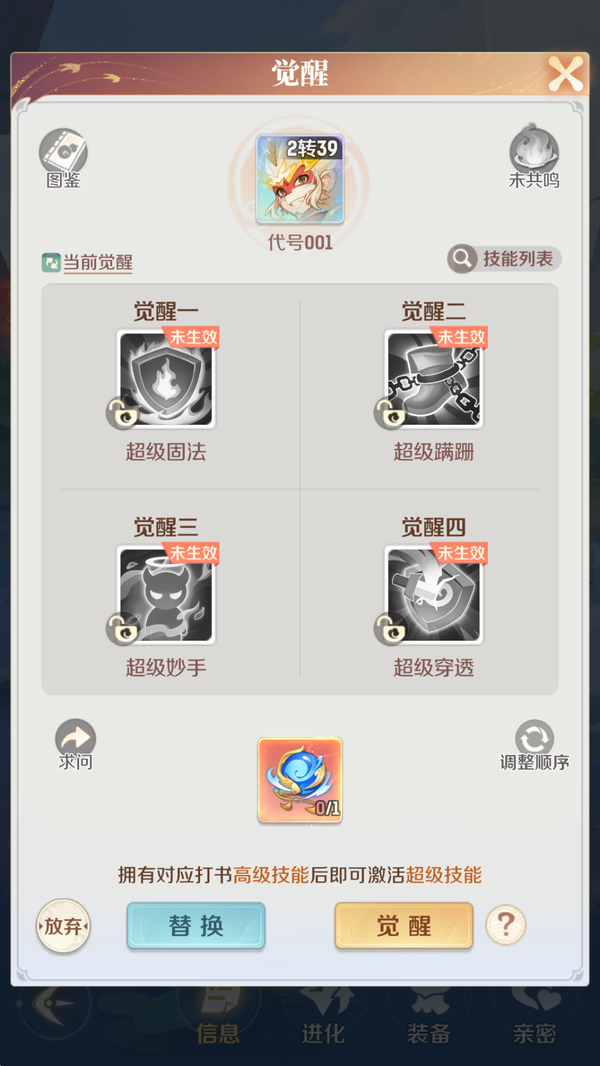Select the 代号001 pet avatar
The image size is (600, 1066).
[x=300, y=180]
